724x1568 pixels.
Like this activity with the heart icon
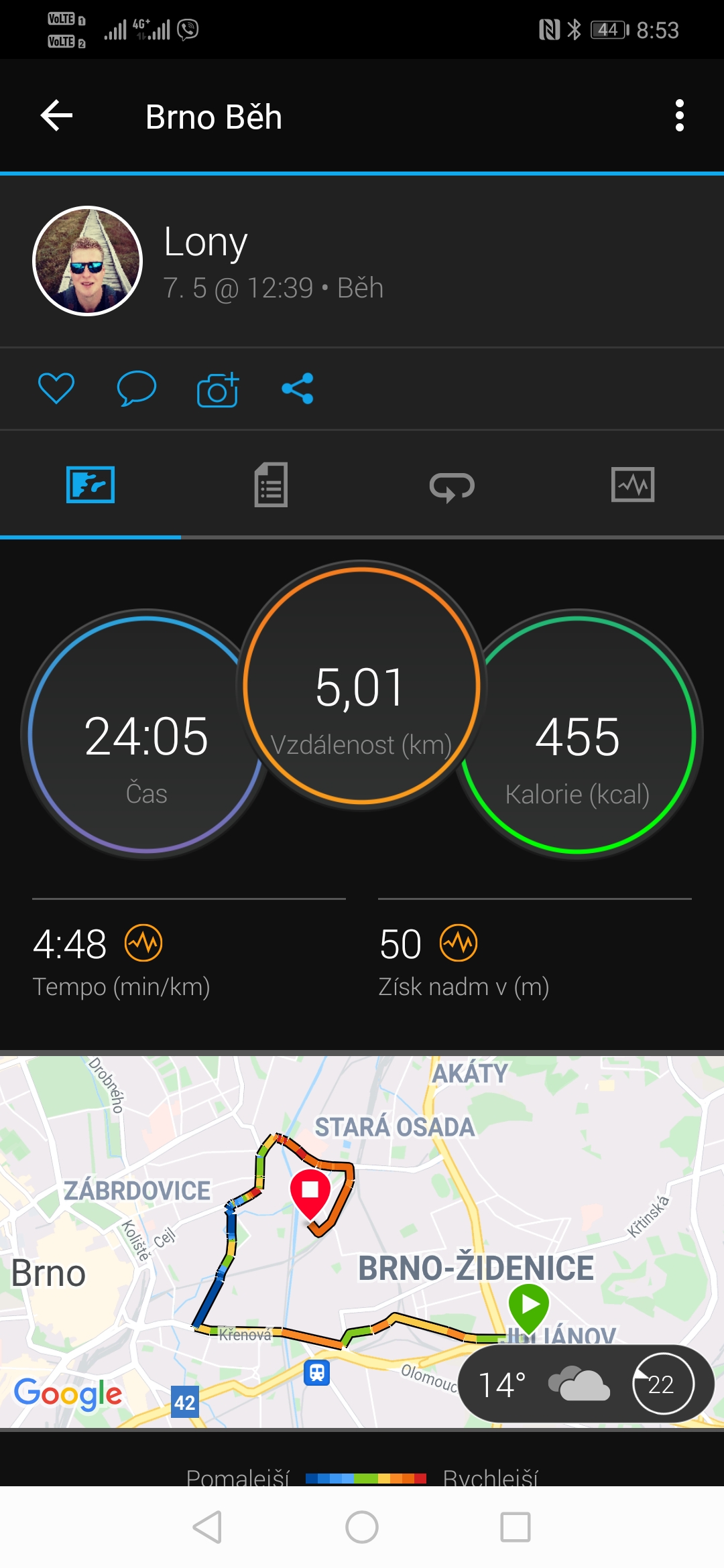56,388
